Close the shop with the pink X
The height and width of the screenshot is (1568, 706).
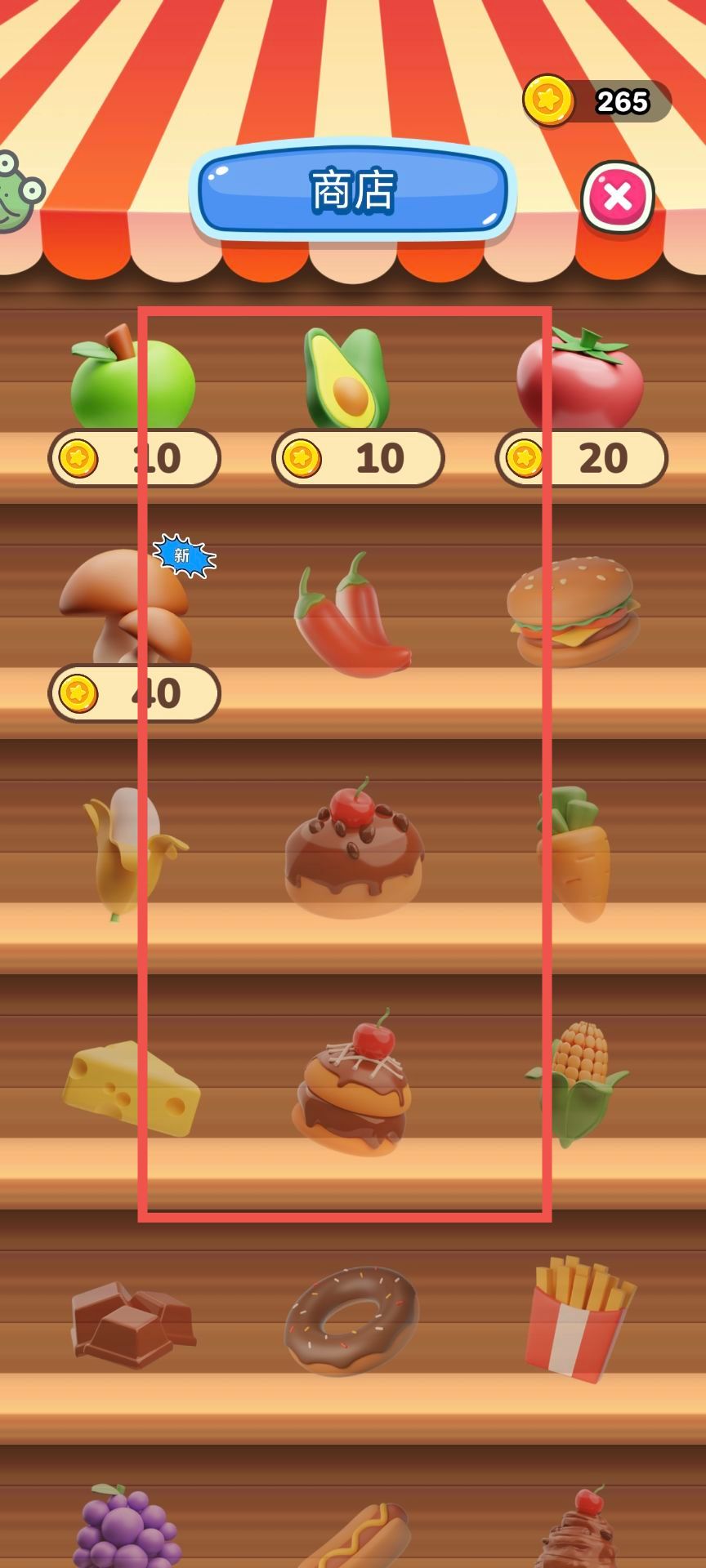(x=618, y=197)
